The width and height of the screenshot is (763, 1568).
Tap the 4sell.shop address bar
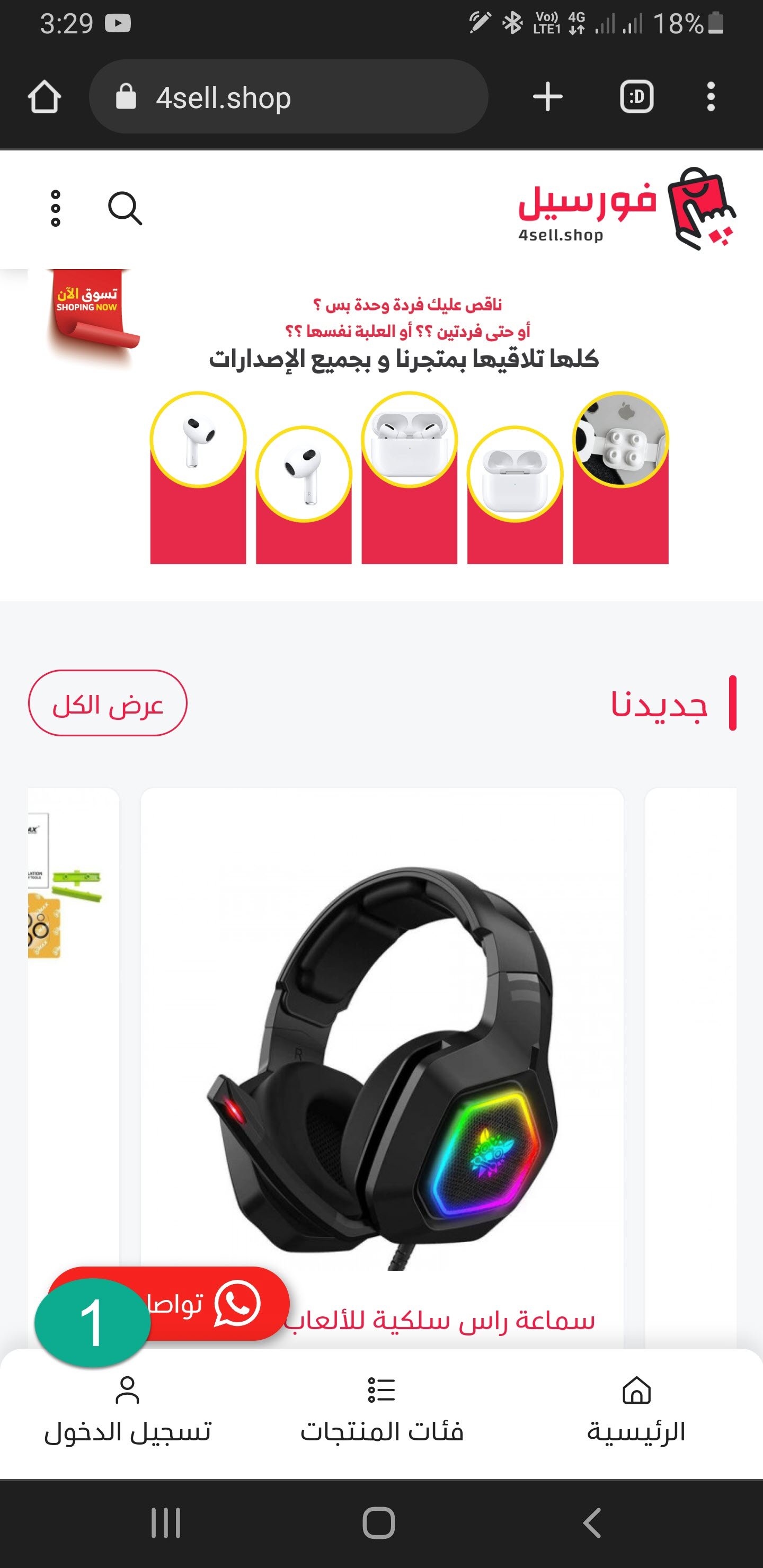(x=288, y=97)
